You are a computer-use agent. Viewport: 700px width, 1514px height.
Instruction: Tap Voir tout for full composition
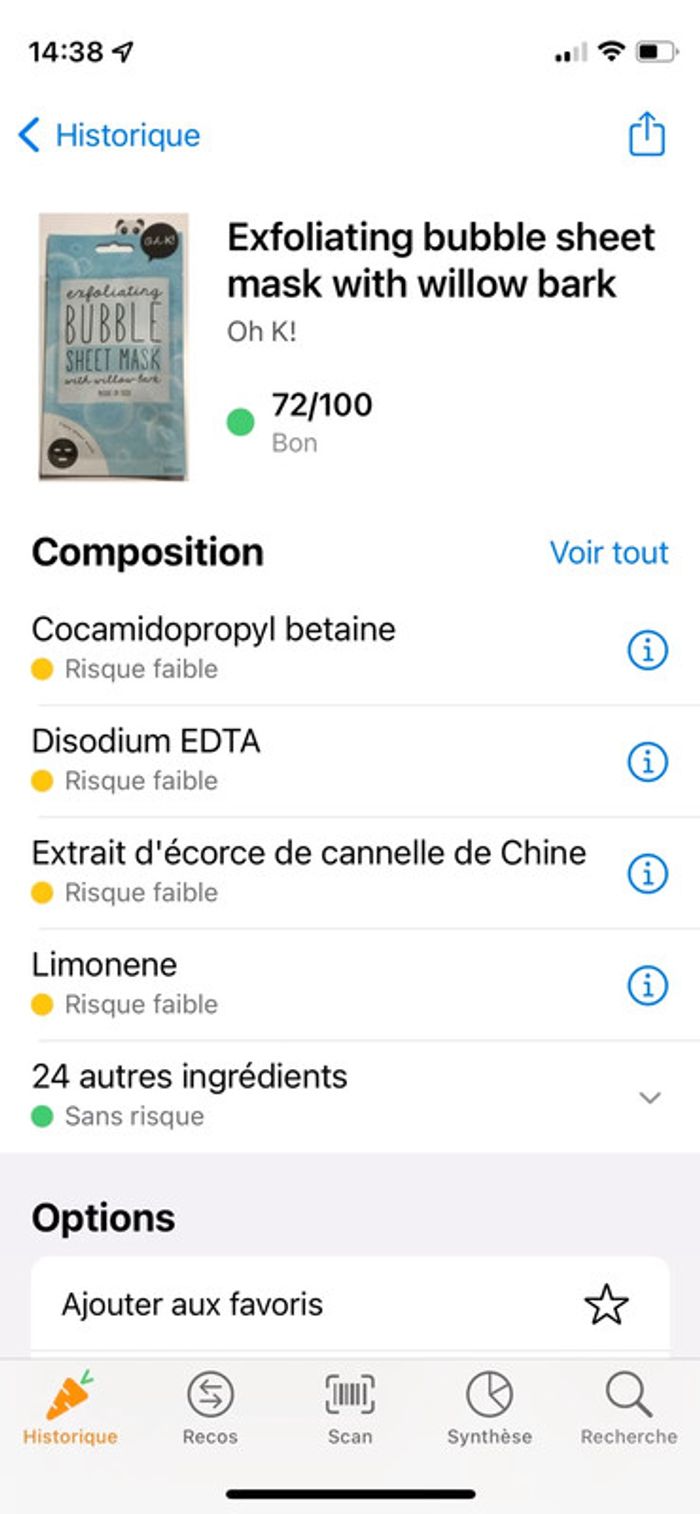coord(608,552)
